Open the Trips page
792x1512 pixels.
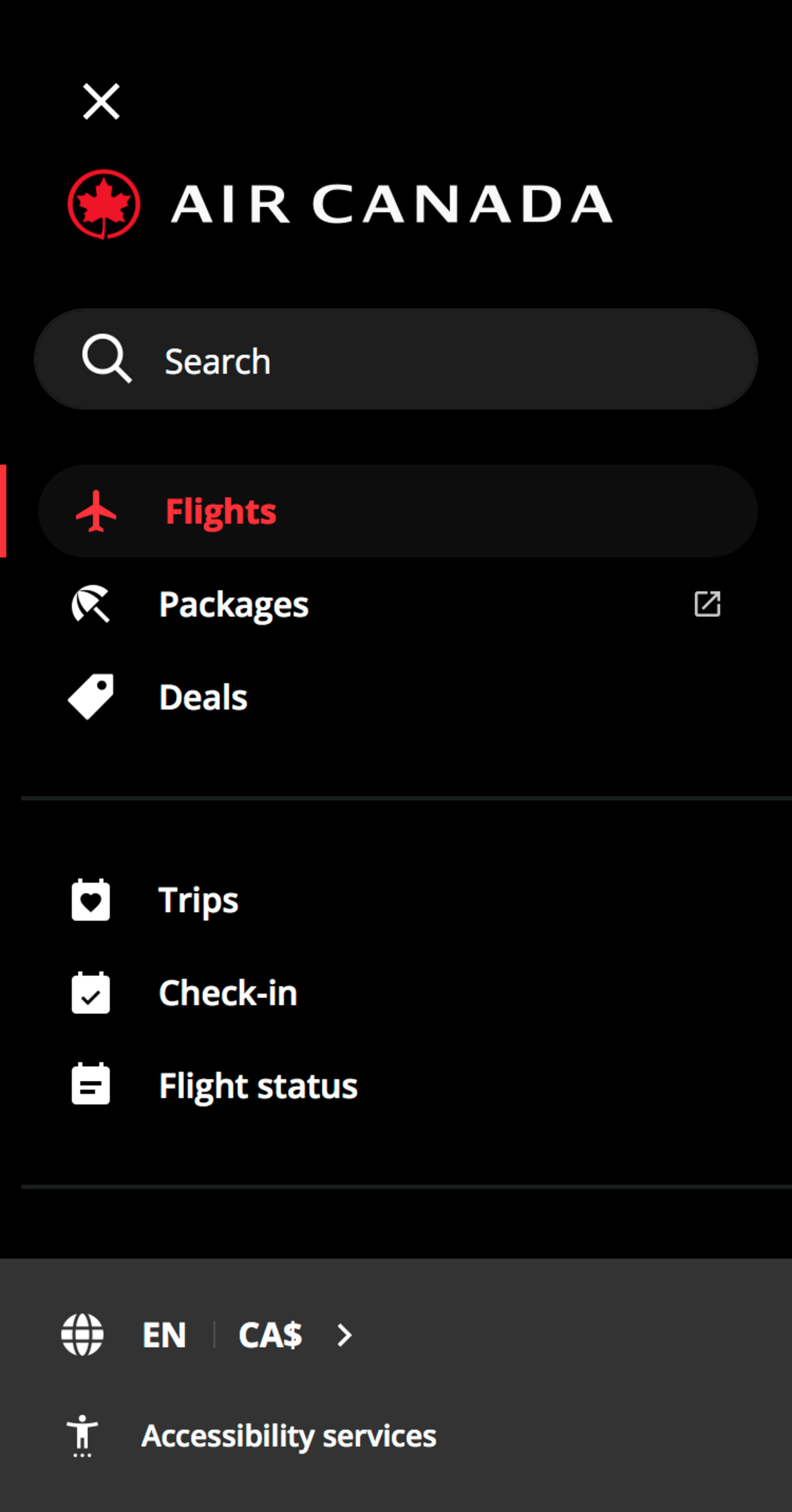[x=198, y=899]
